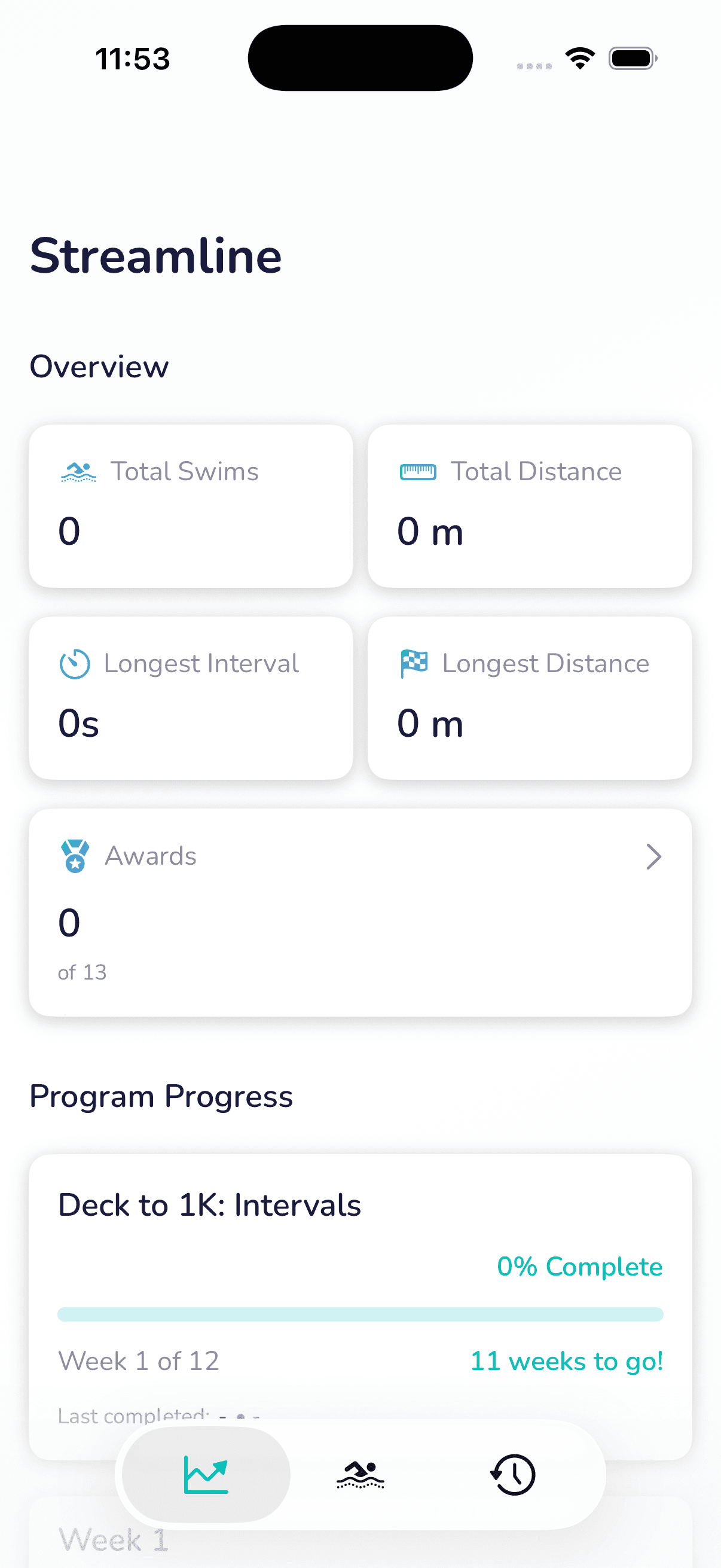Click the Streamline app title
Screen dimensions: 721x1568
tap(156, 256)
